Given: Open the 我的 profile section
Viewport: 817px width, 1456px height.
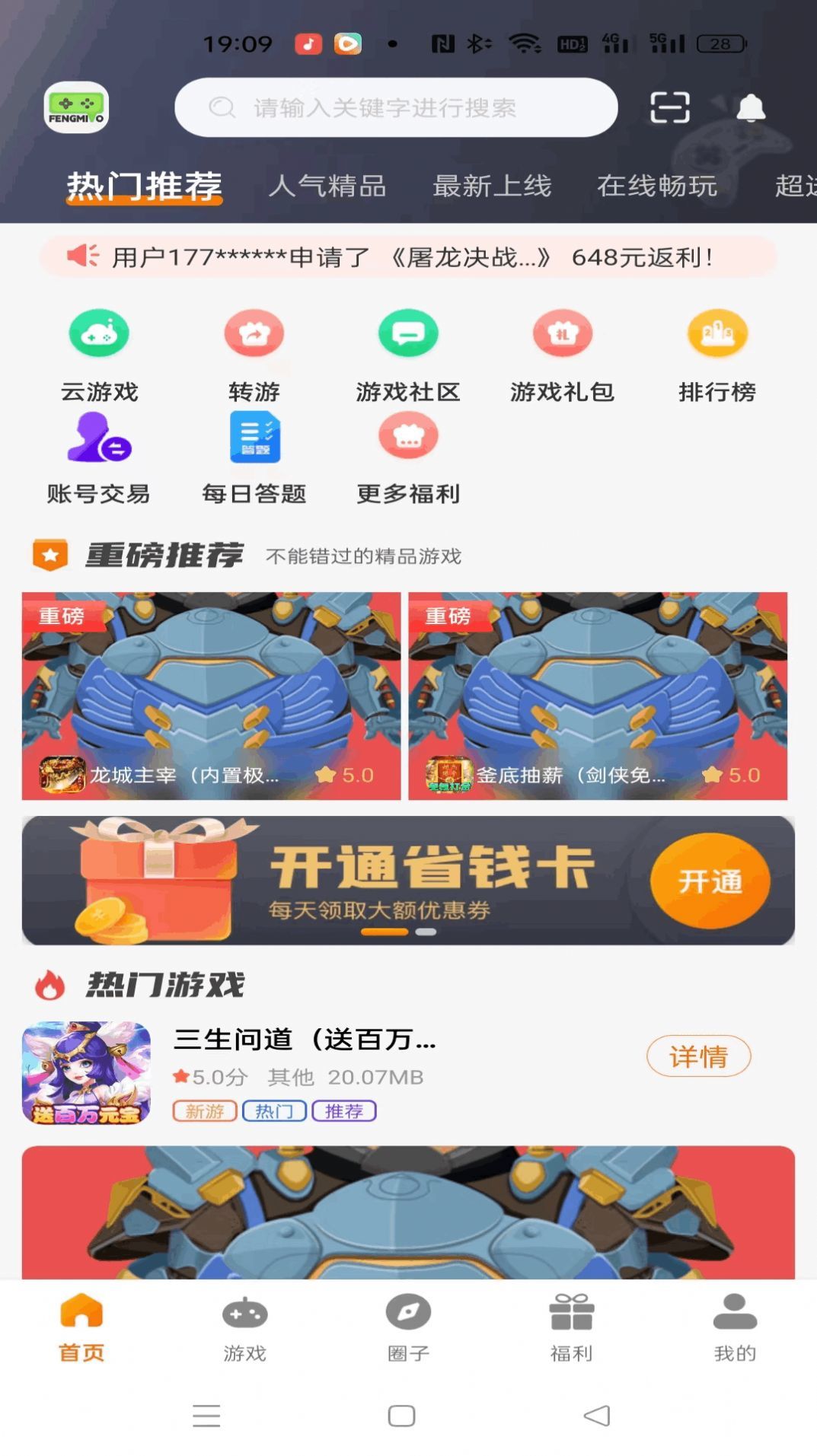Looking at the screenshot, I should click(733, 1332).
